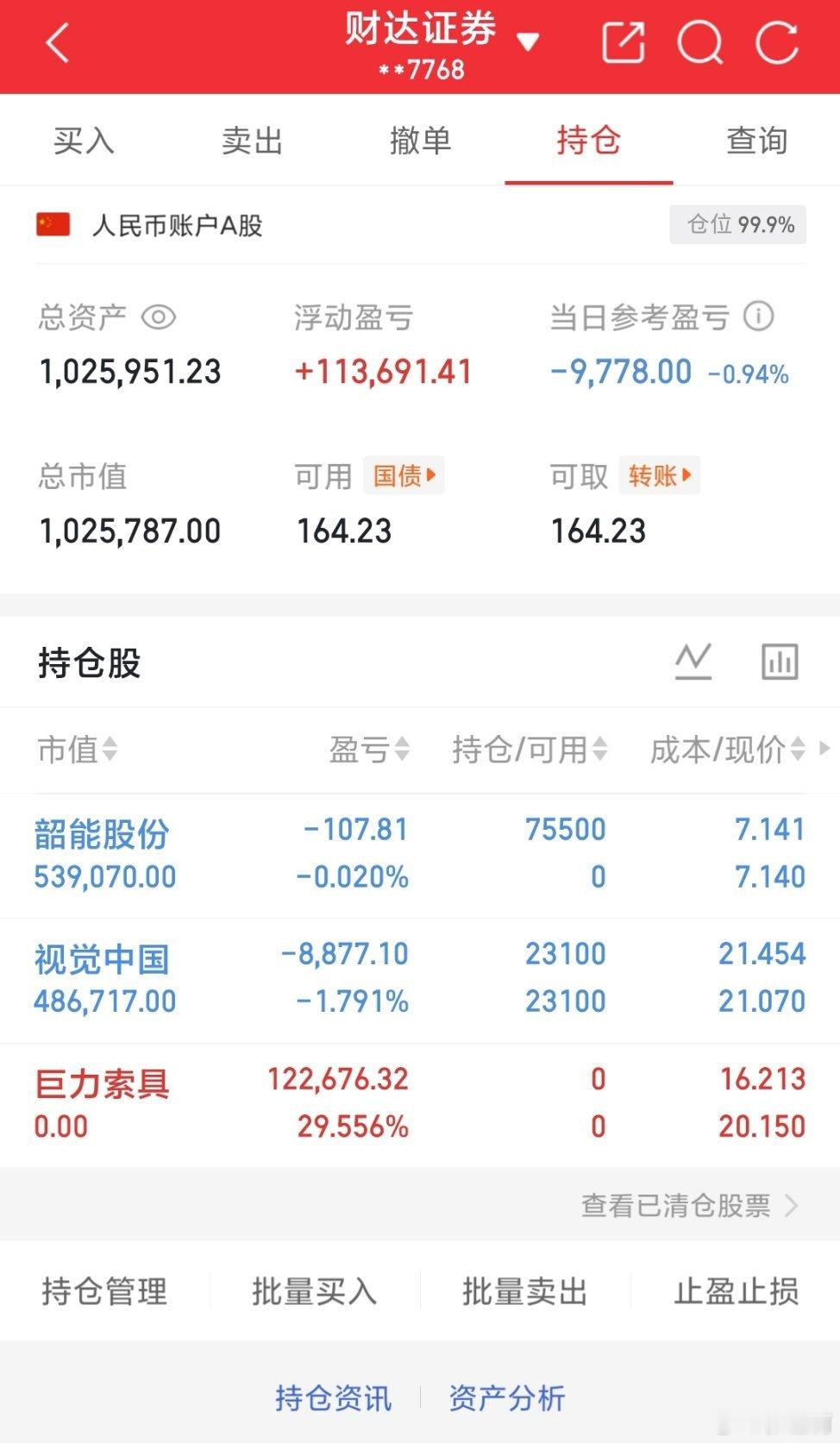Switch to the 查询 tab
Viewport: 840px width, 1443px height.
click(755, 141)
